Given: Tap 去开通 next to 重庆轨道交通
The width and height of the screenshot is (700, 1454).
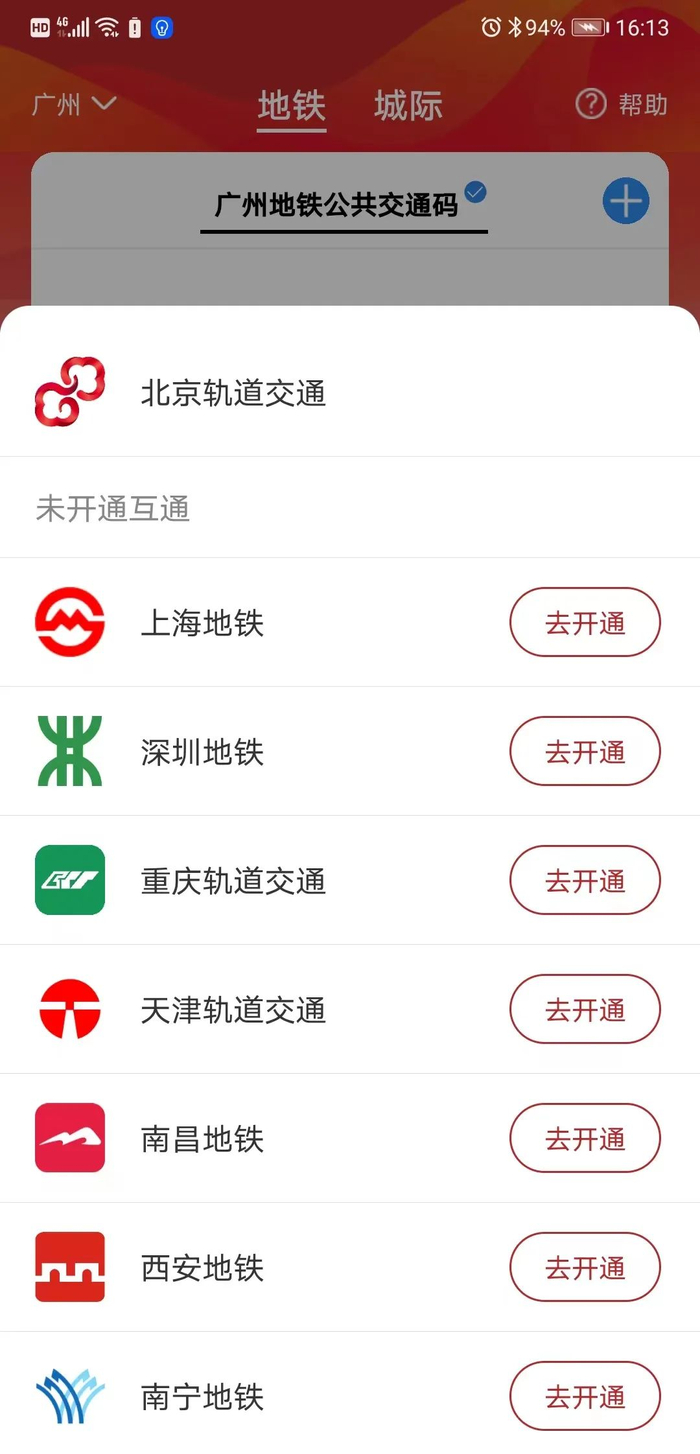Looking at the screenshot, I should [585, 880].
